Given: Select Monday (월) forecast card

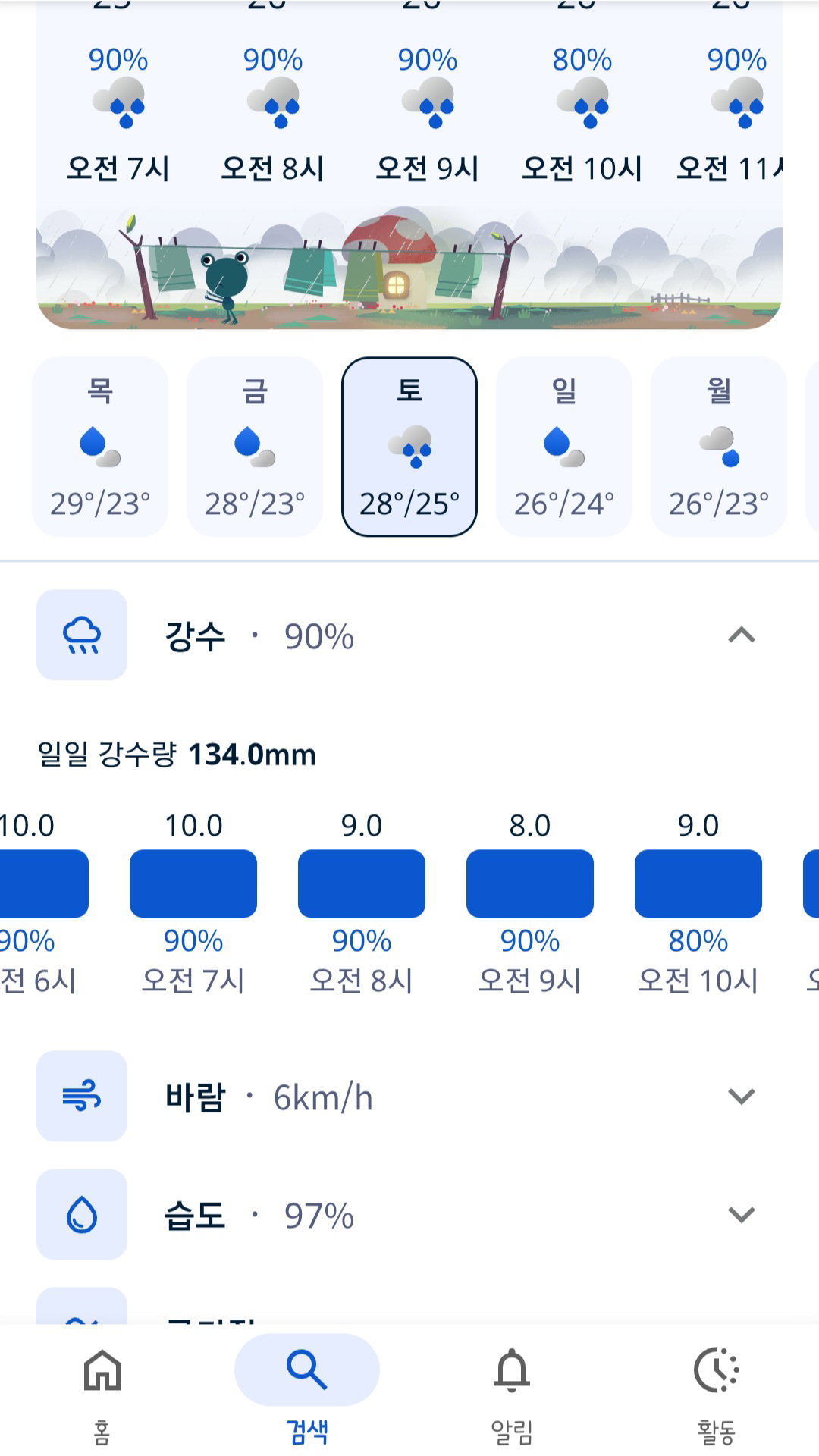Looking at the screenshot, I should point(719,447).
